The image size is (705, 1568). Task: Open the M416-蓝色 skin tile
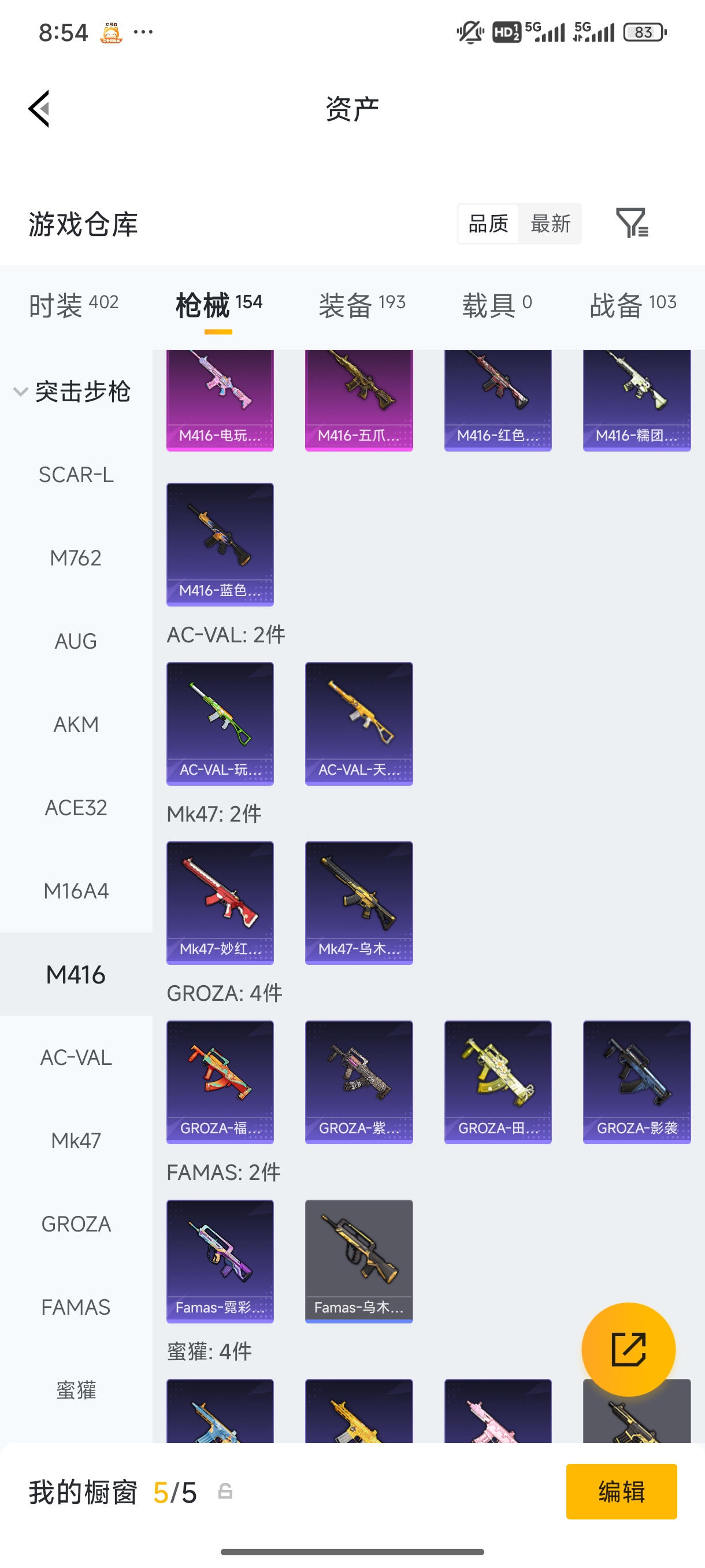click(220, 544)
